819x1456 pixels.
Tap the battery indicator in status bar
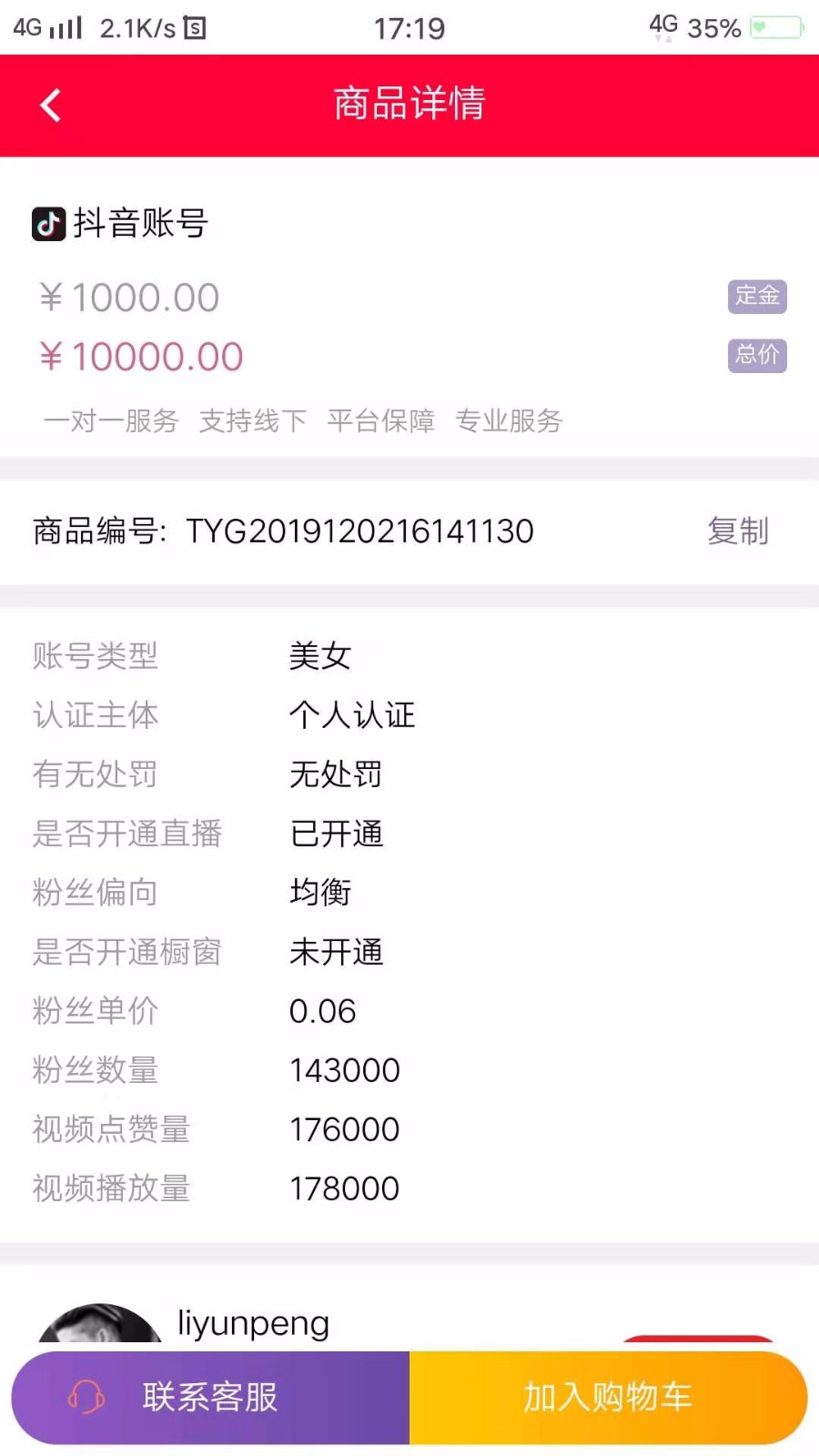[x=778, y=27]
